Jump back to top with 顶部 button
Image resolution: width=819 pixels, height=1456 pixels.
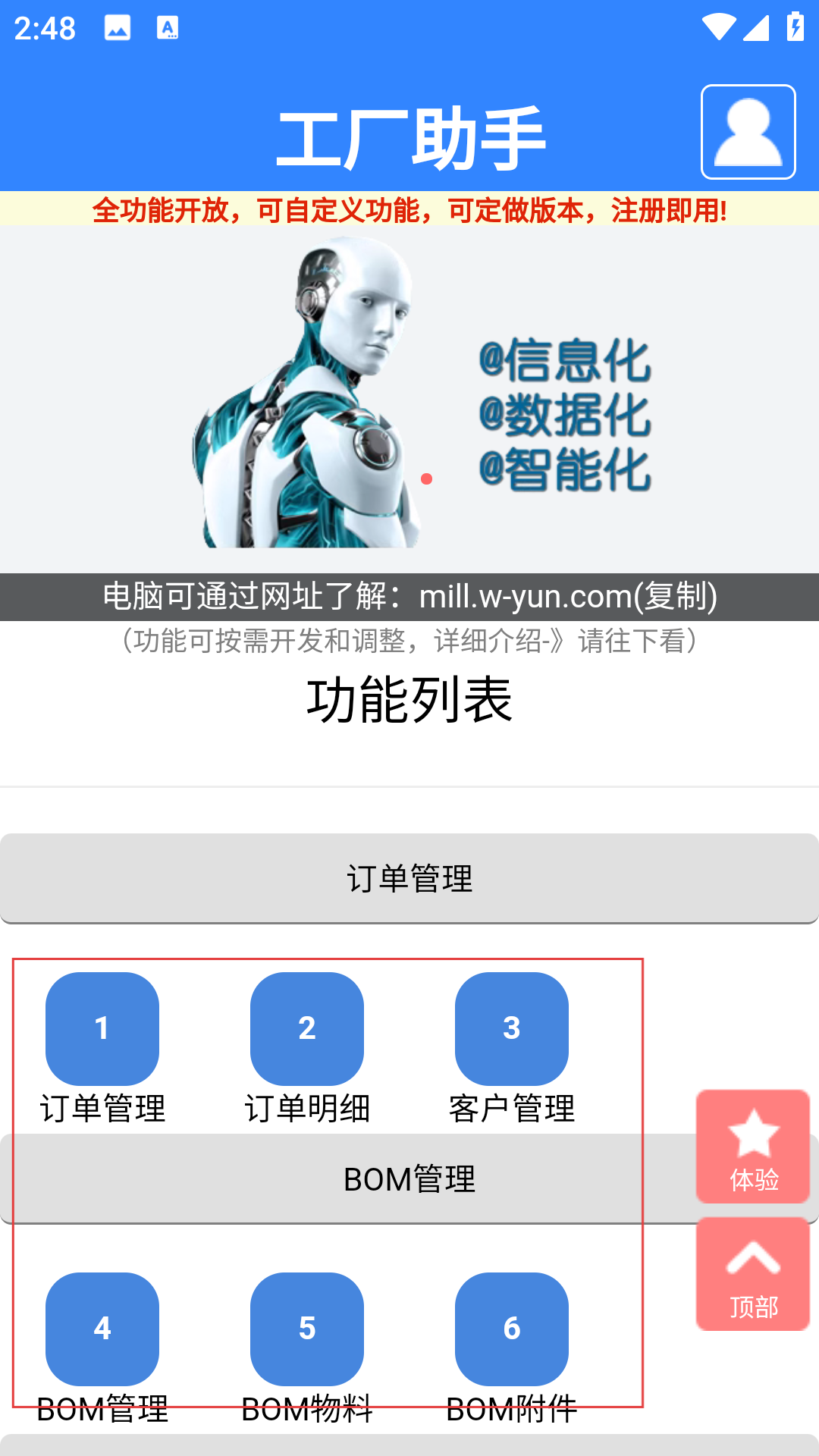(753, 1274)
